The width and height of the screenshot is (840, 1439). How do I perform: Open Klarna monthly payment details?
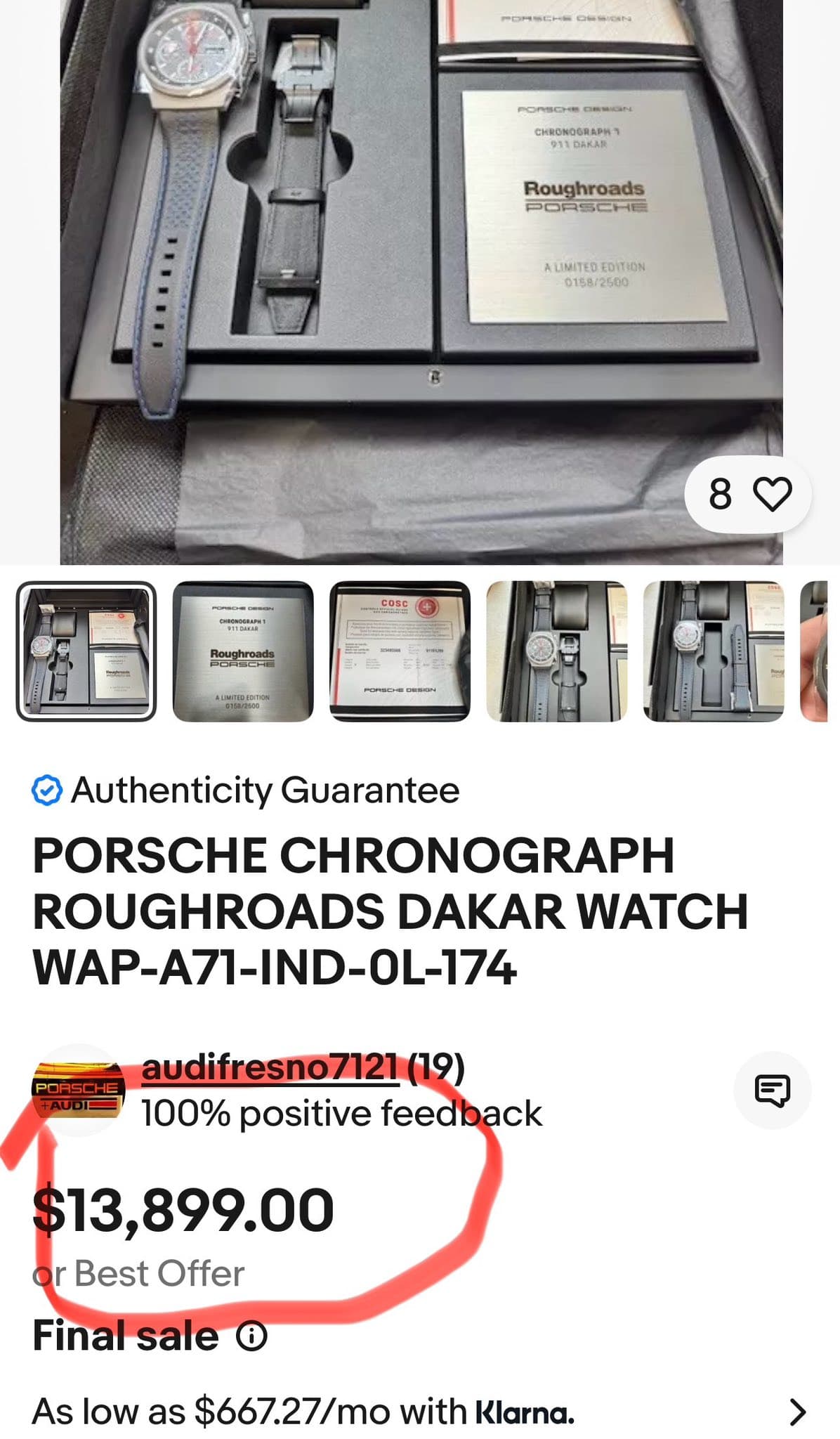[x=420, y=1412]
